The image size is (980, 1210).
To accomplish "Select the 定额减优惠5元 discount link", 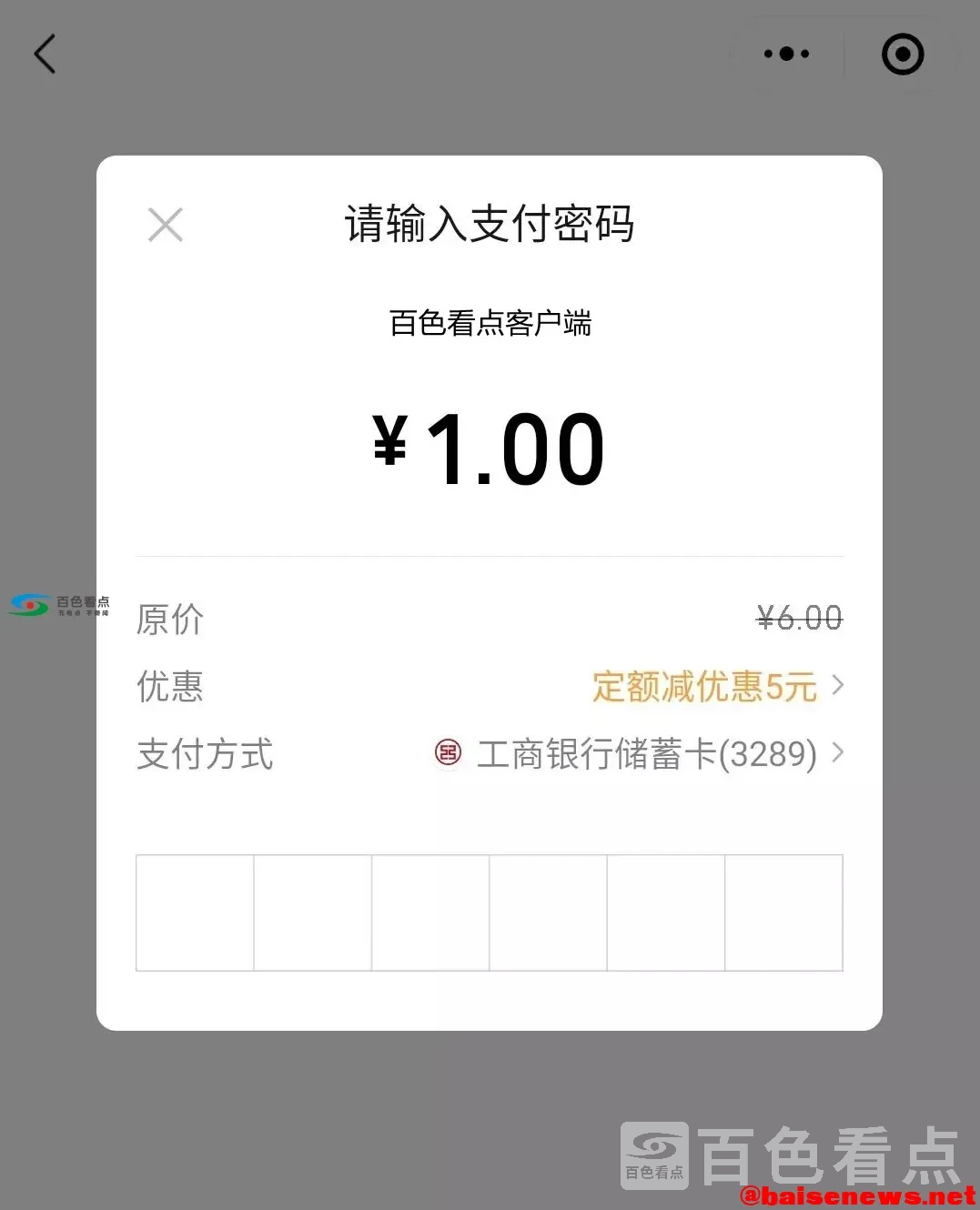I will tap(702, 688).
